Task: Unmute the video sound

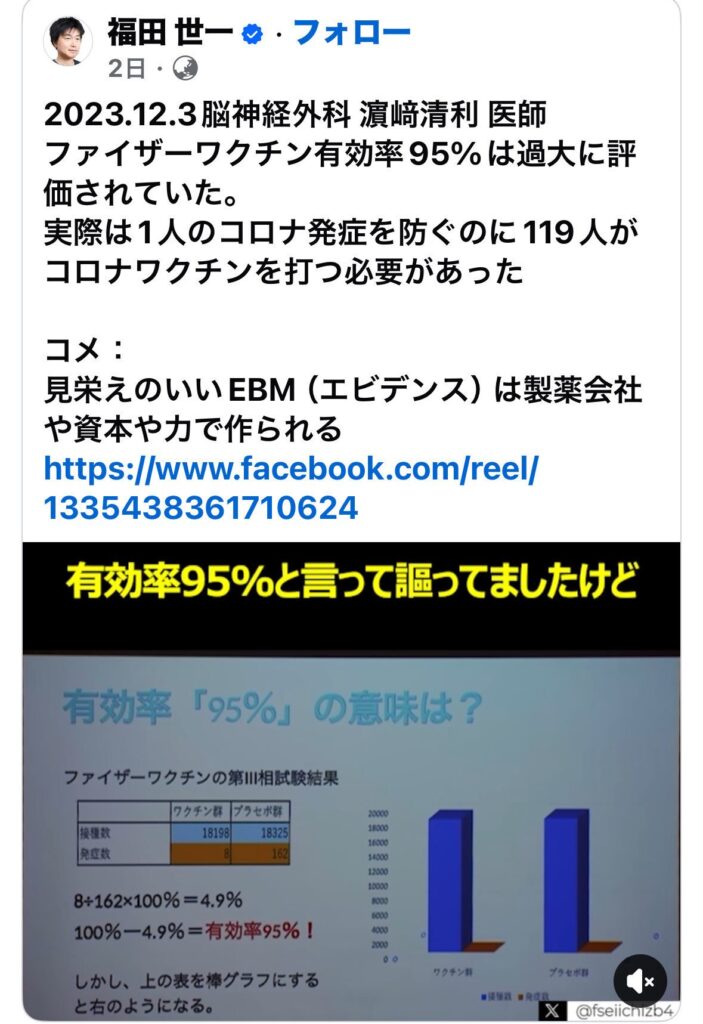Action: (640, 979)
